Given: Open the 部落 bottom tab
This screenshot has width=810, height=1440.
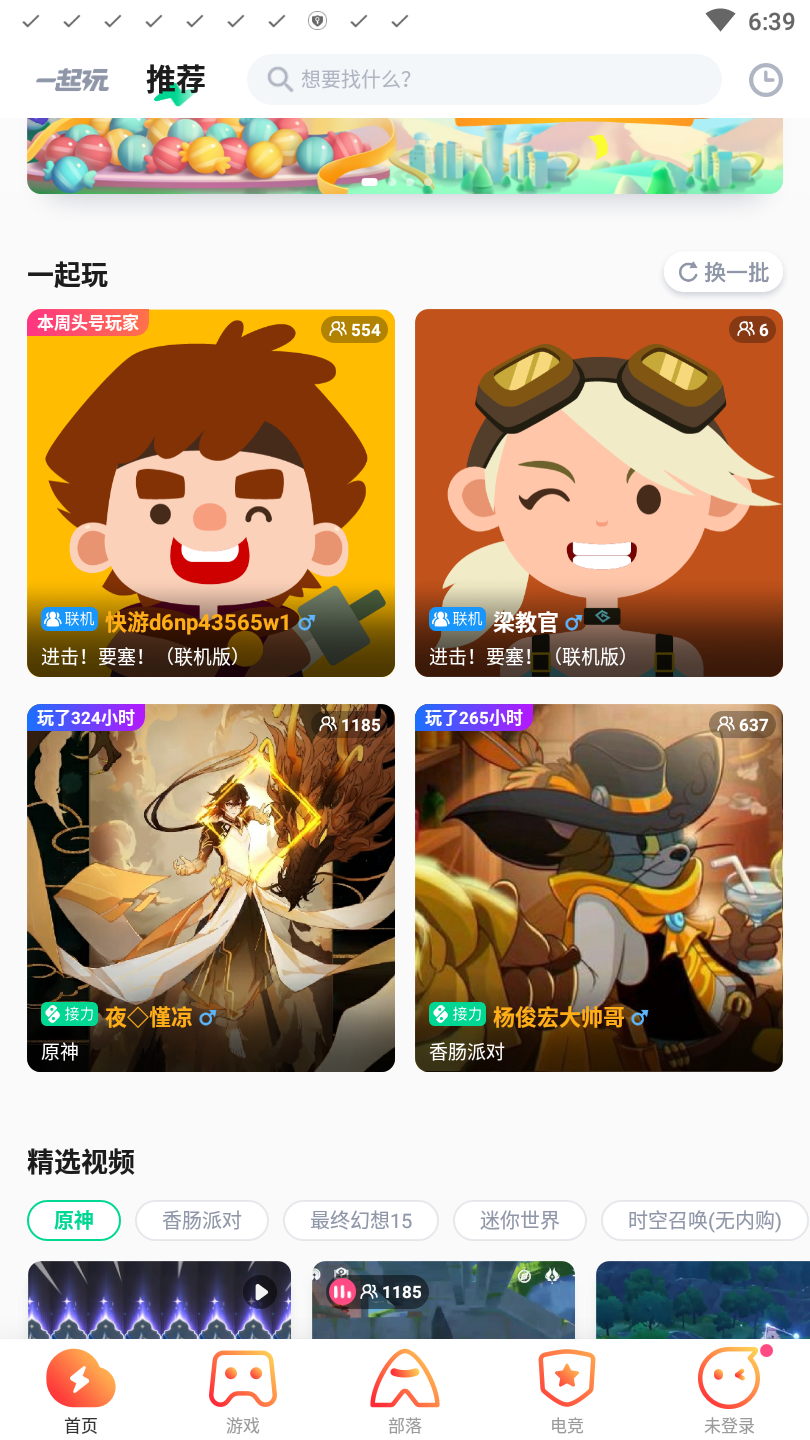Looking at the screenshot, I should pyautogui.click(x=405, y=1392).
